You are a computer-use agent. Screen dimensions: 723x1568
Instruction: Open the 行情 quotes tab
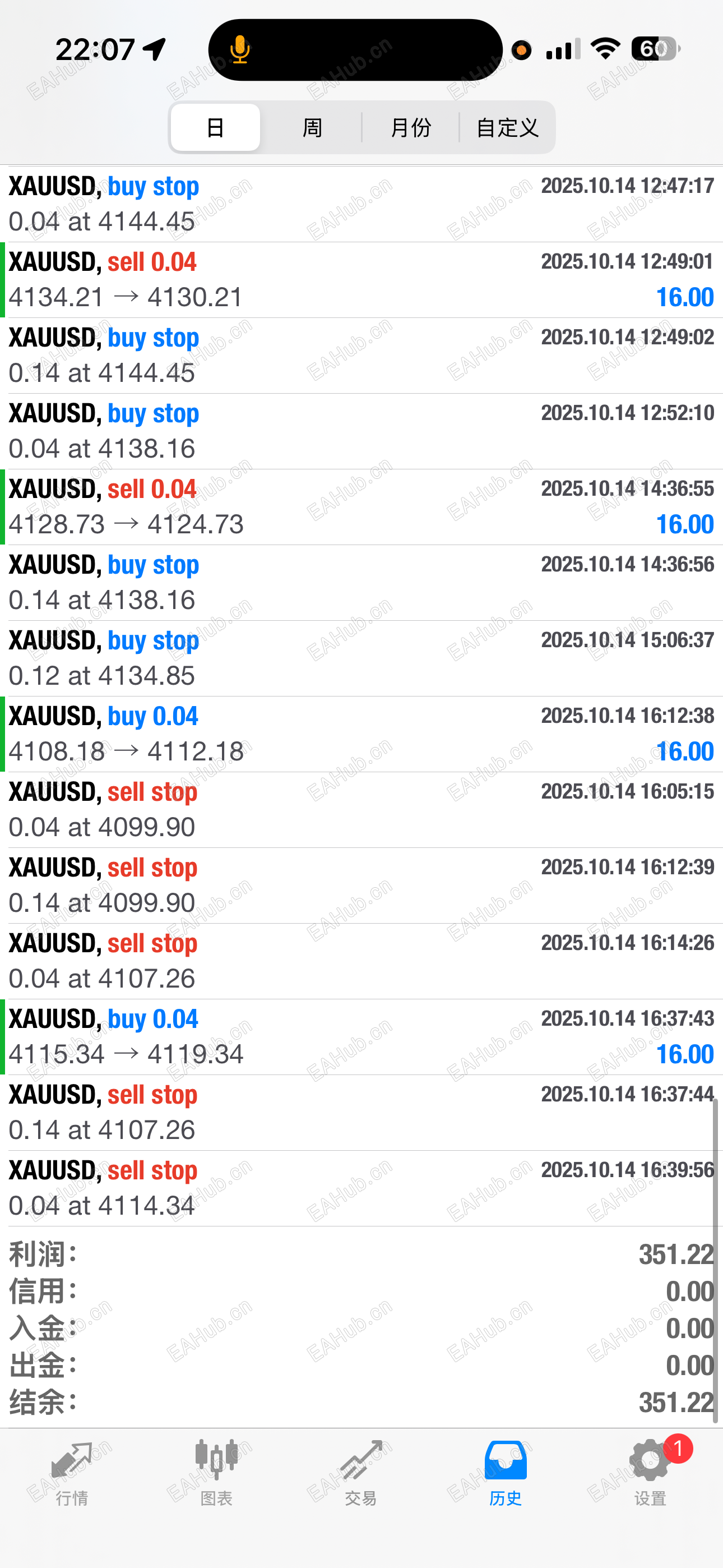[72, 1472]
